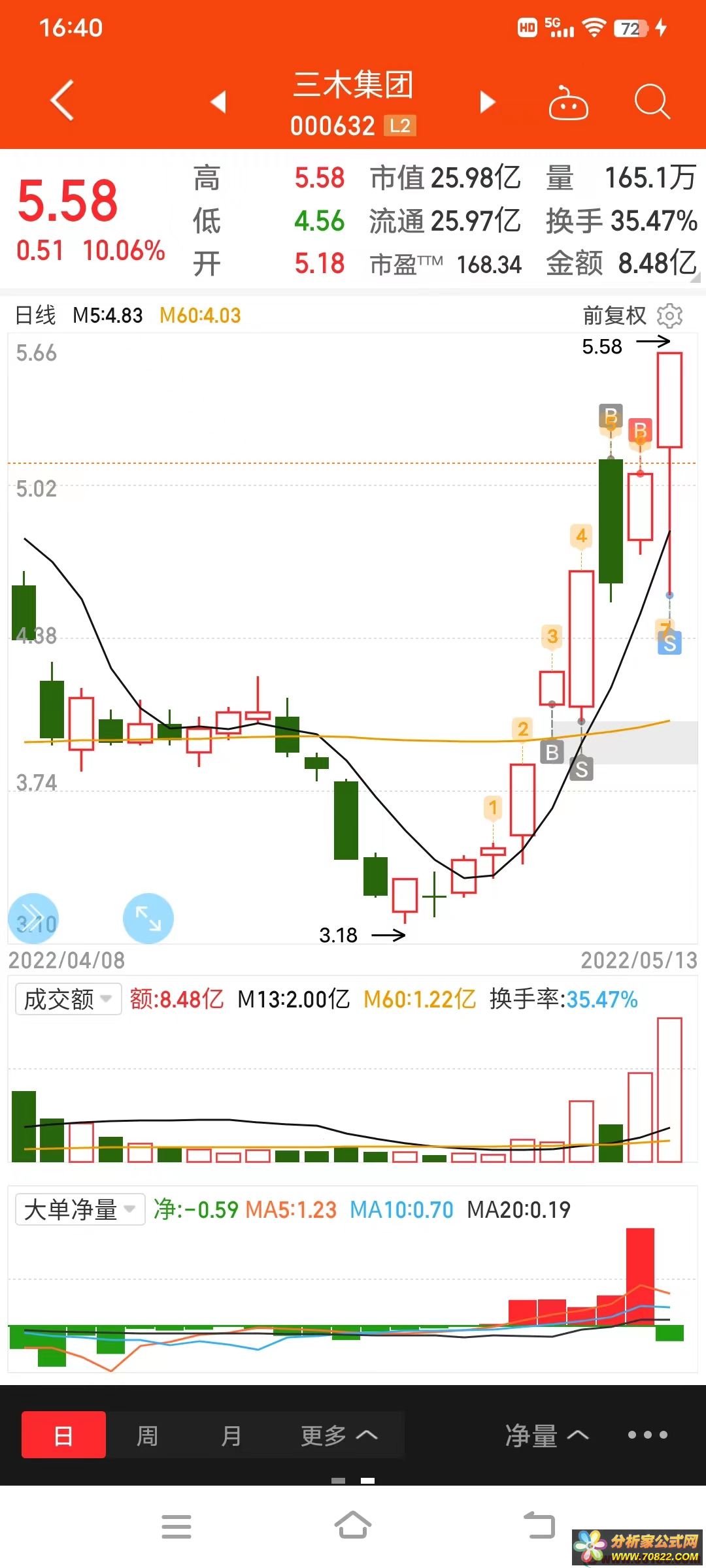The image size is (706, 1568).
Task: Open stock search
Action: click(652, 102)
